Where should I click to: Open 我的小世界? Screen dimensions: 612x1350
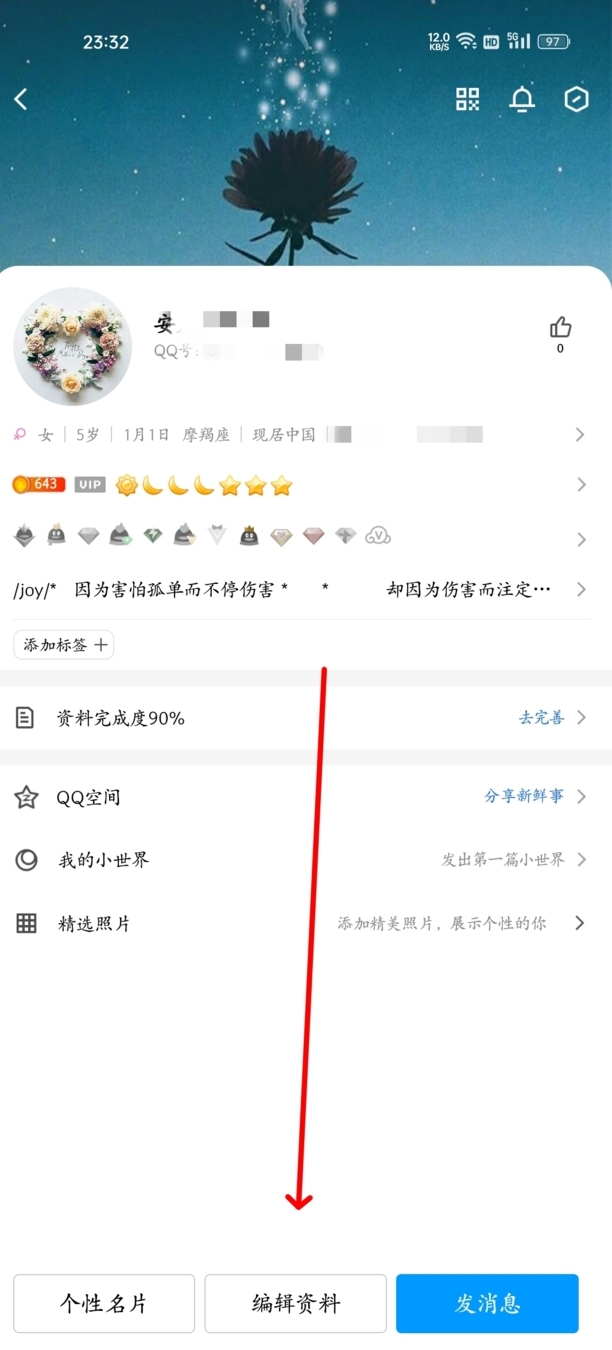tap(300, 860)
